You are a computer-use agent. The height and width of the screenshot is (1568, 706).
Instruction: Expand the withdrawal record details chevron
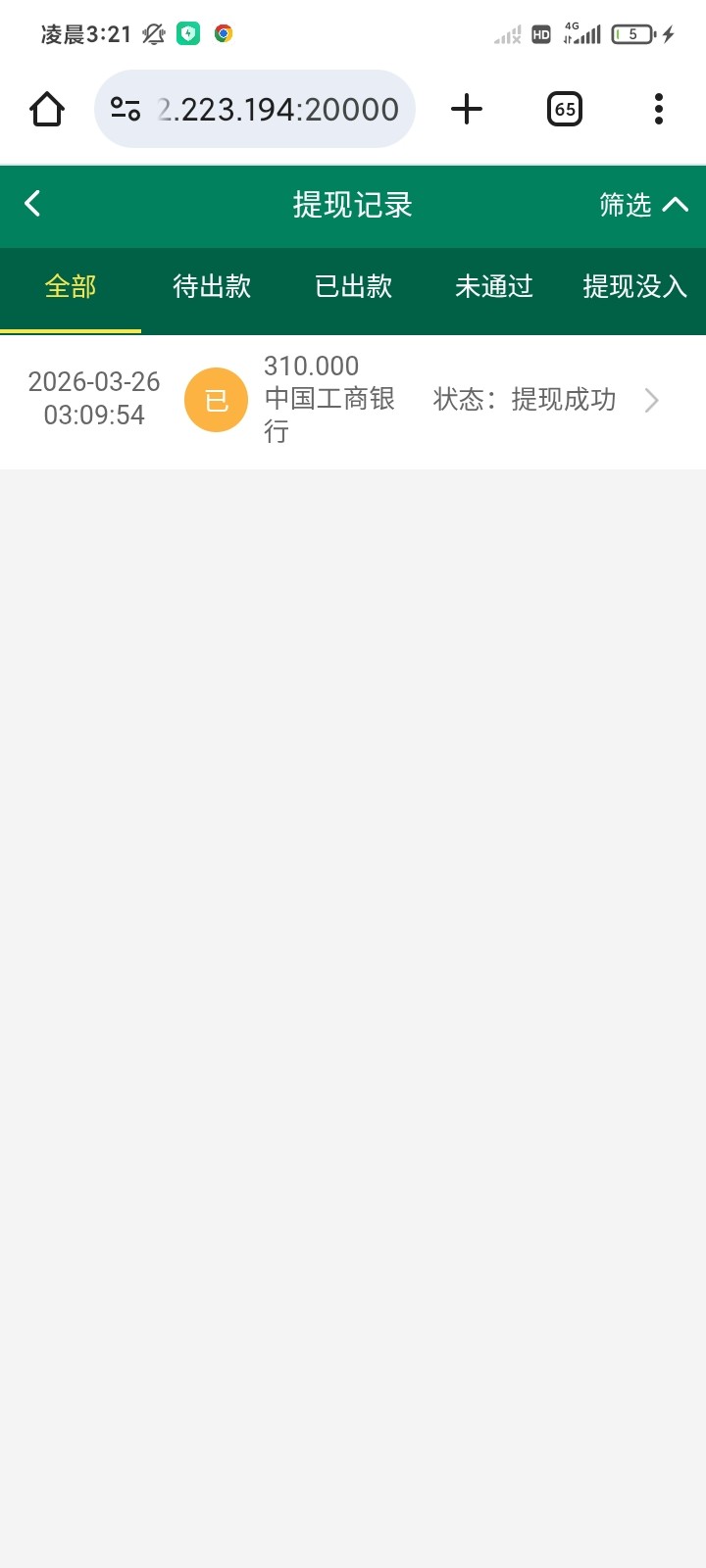[651, 401]
